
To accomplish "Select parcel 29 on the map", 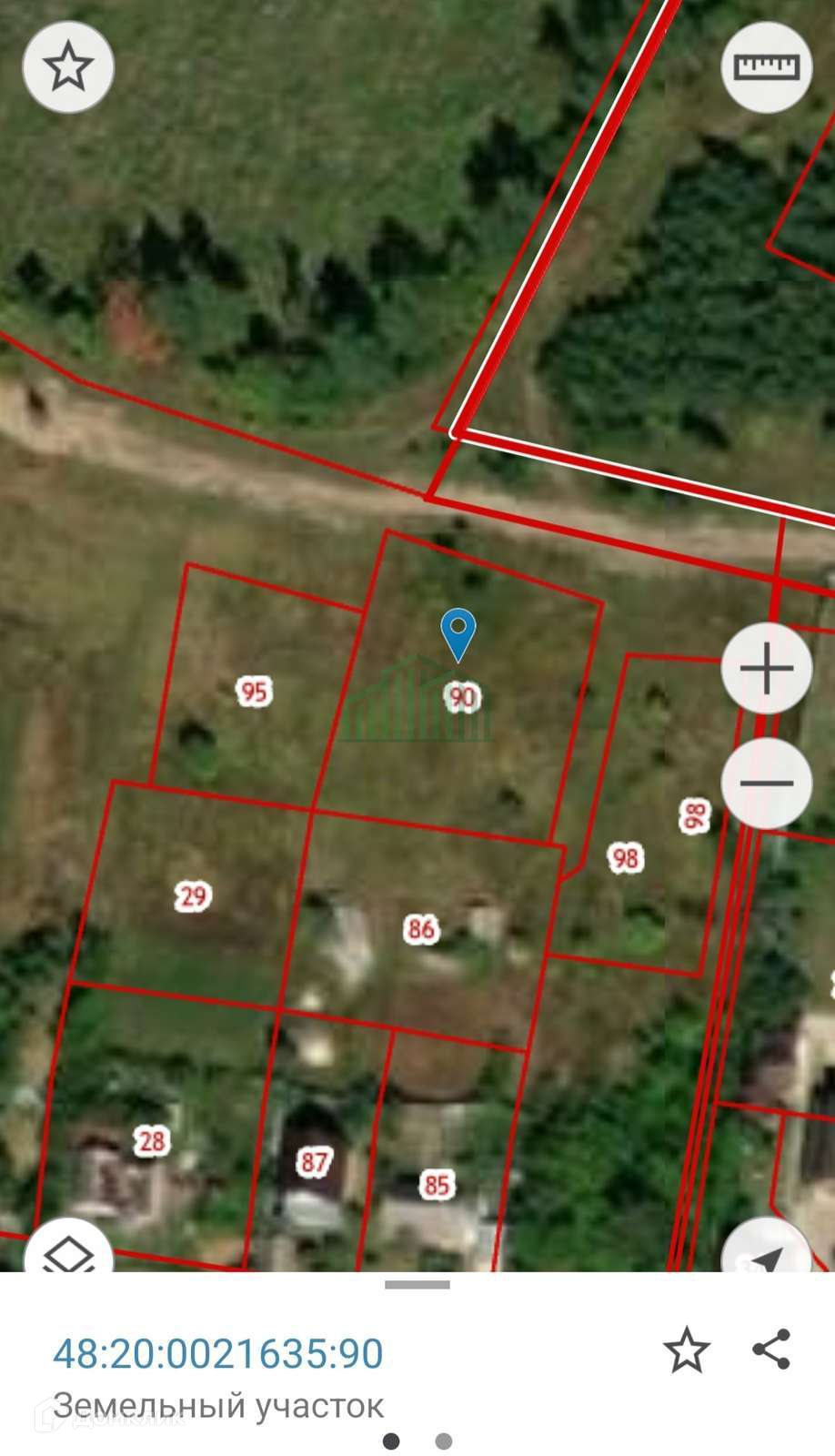I will point(192,896).
